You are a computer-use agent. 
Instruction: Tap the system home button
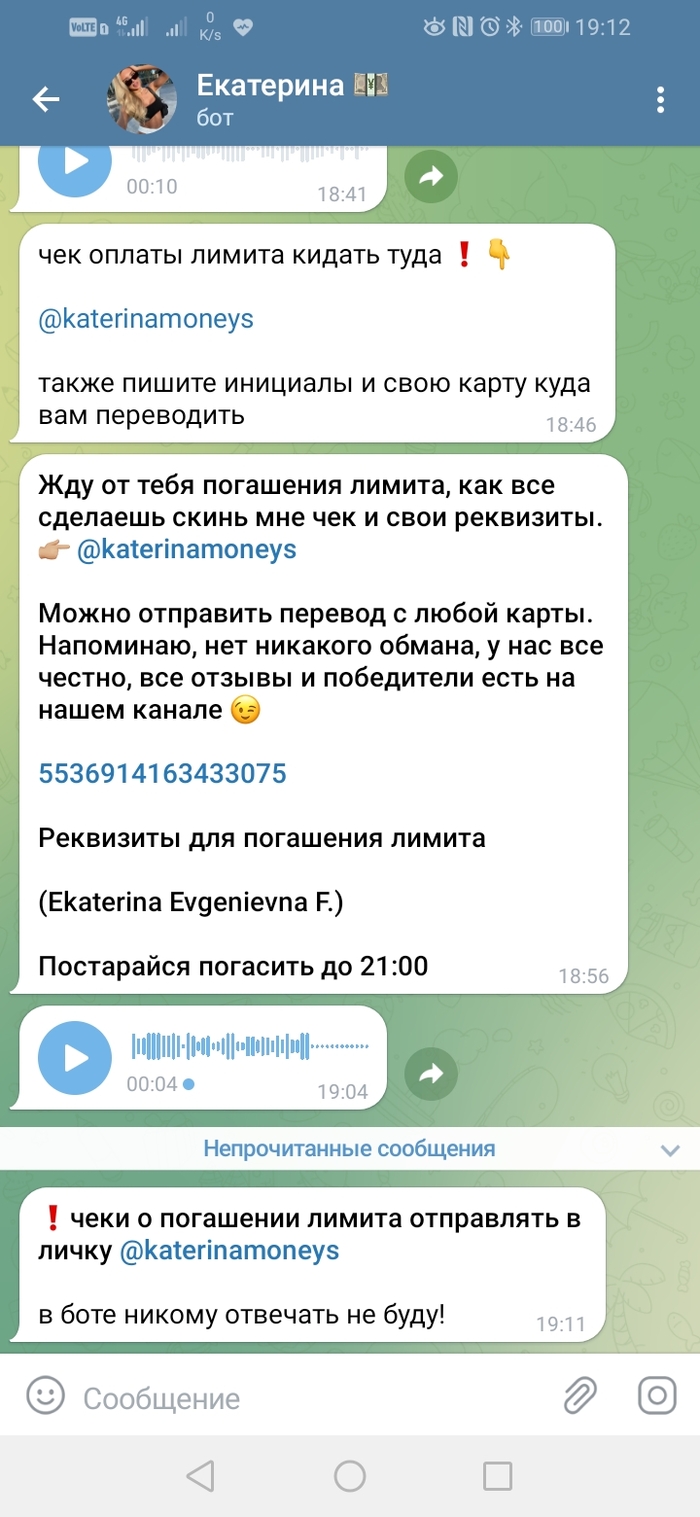(350, 1476)
